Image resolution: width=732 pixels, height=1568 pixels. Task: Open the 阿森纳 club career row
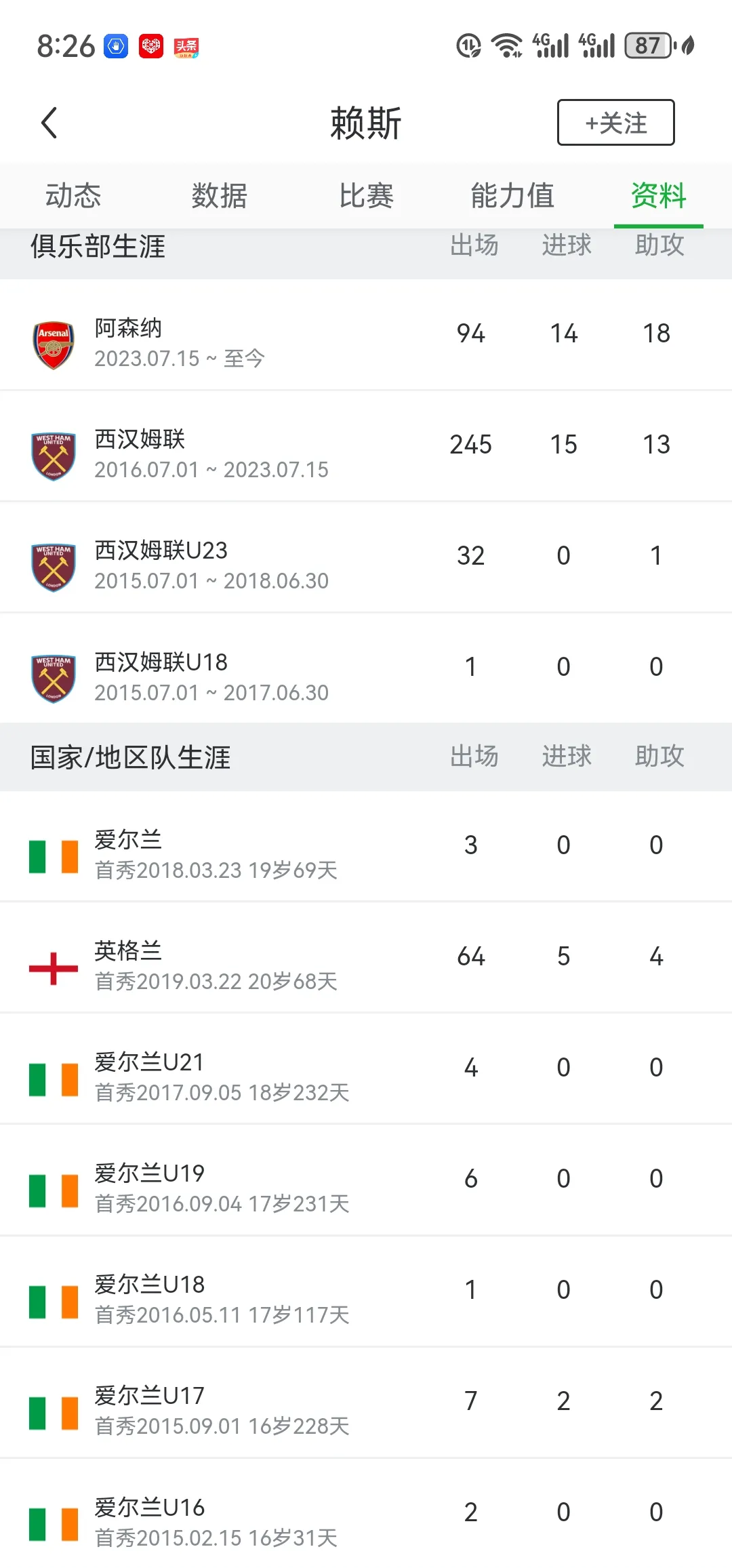point(366,336)
